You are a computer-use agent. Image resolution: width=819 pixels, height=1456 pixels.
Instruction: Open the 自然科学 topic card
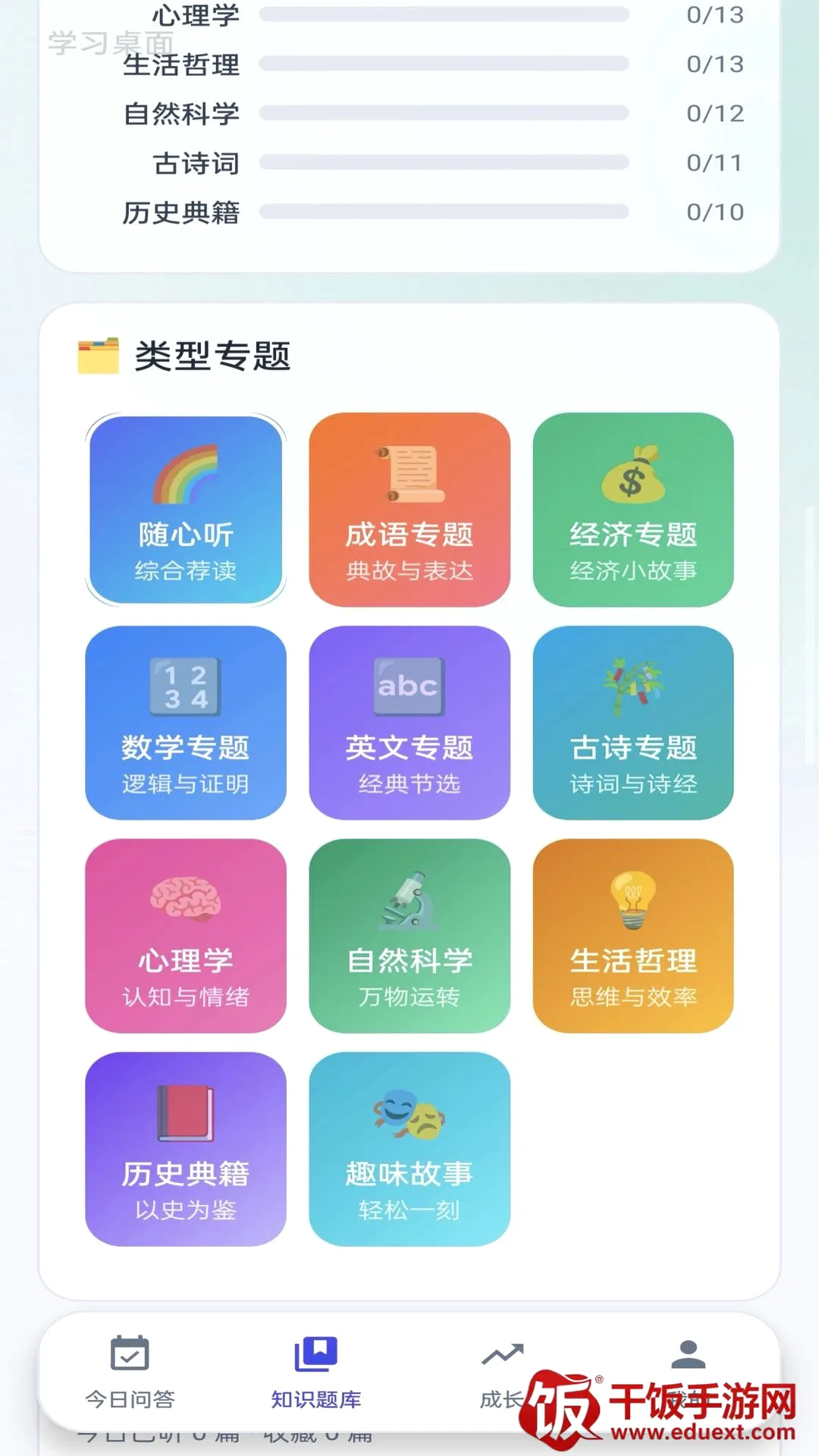(409, 936)
